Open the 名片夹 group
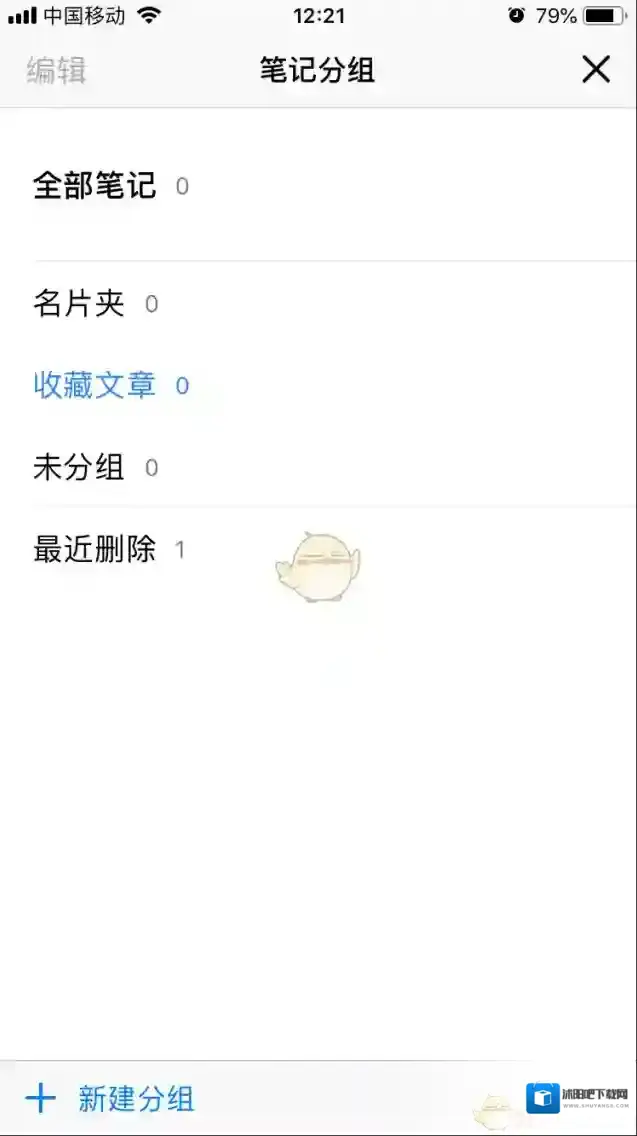The image size is (637, 1136). coord(79,304)
